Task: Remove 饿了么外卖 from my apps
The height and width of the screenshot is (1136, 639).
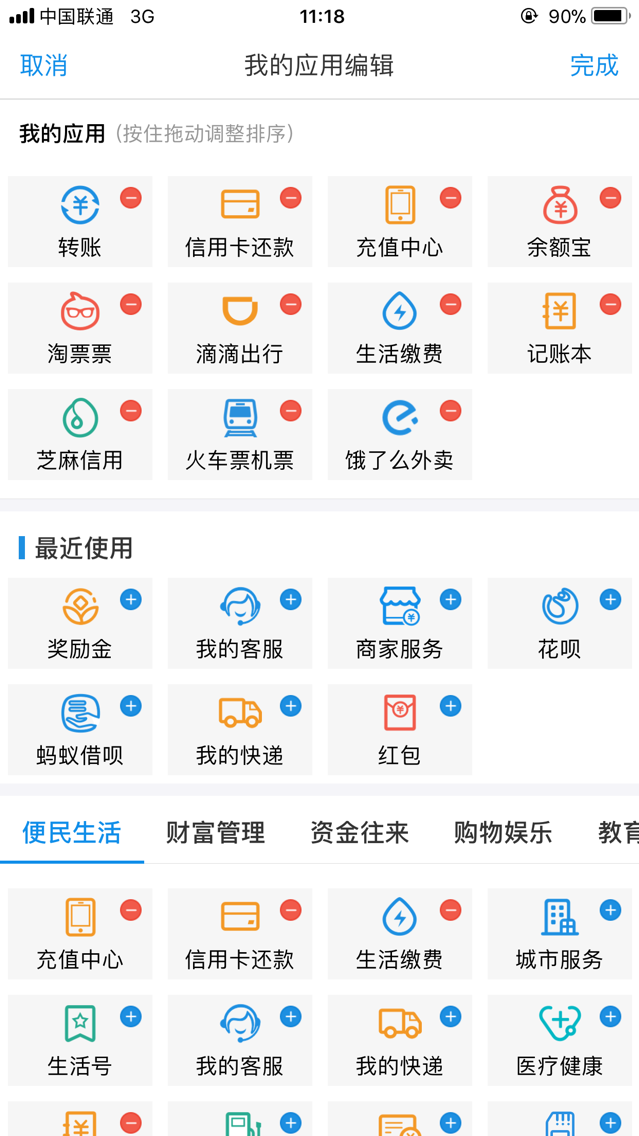Action: coord(451,410)
